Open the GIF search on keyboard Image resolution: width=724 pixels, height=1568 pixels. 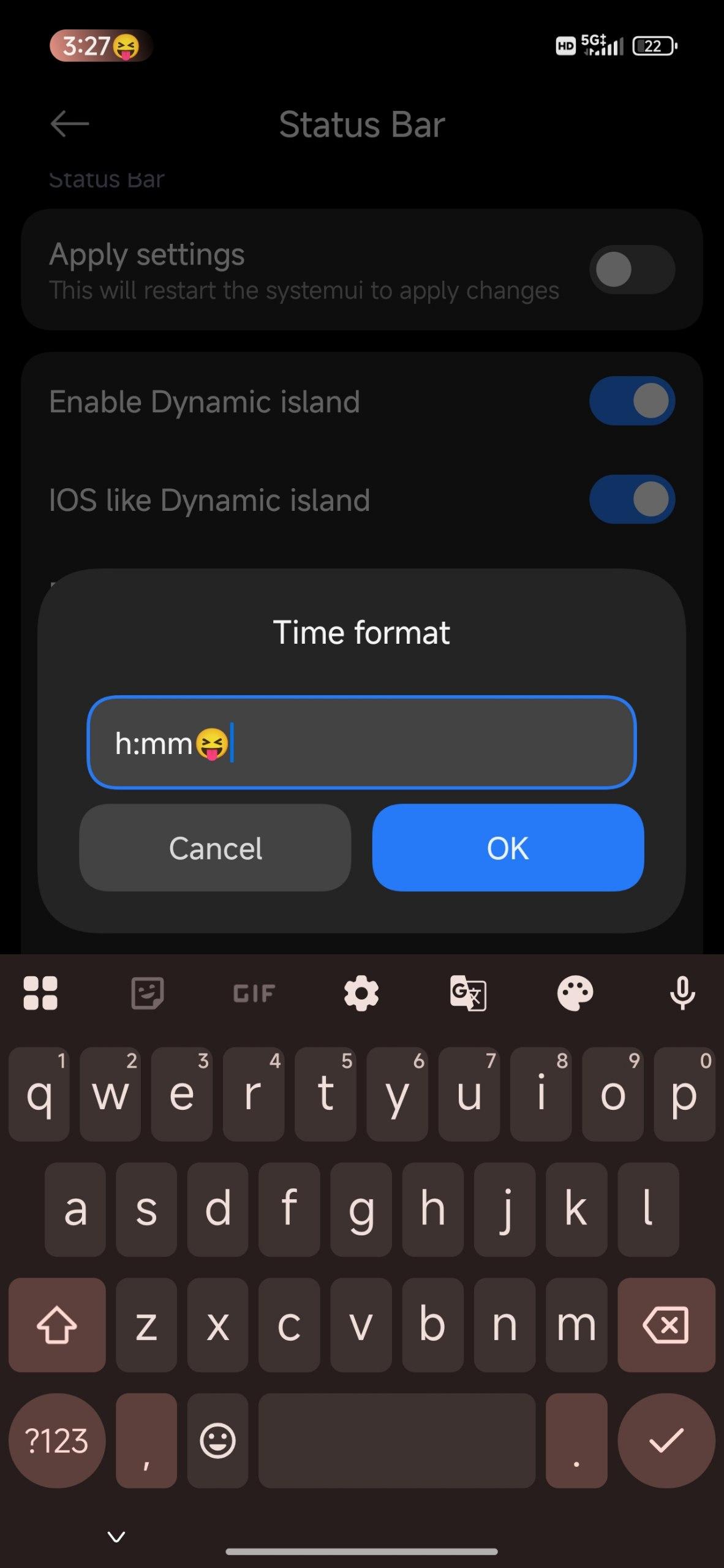pyautogui.click(x=254, y=993)
